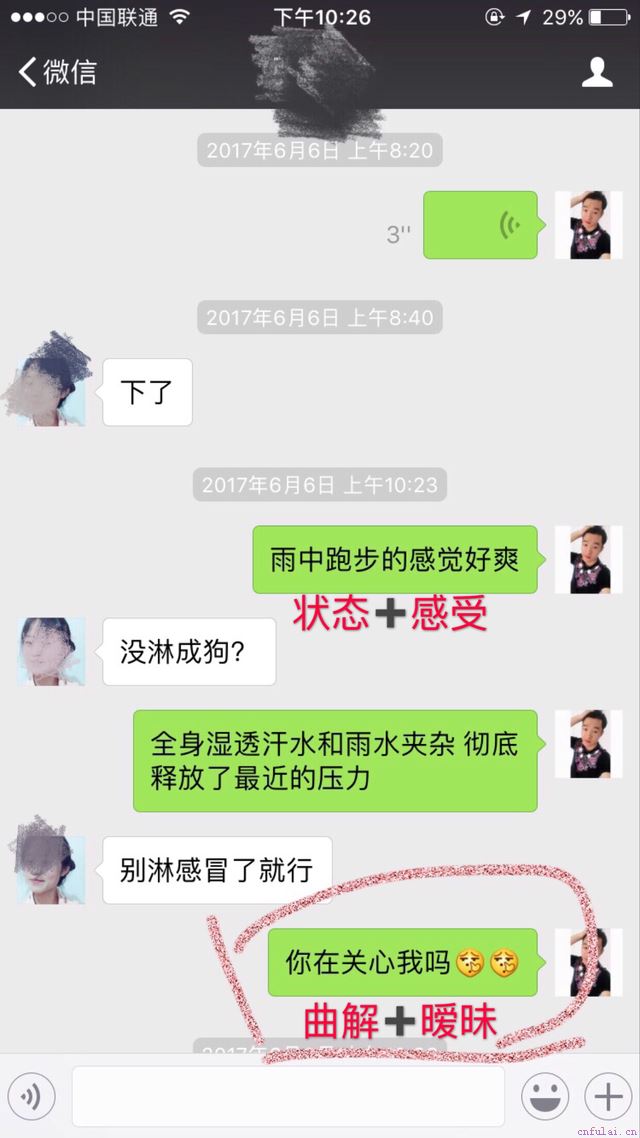Open the plus attachments menu
This screenshot has width=640, height=1138.
tap(608, 1097)
